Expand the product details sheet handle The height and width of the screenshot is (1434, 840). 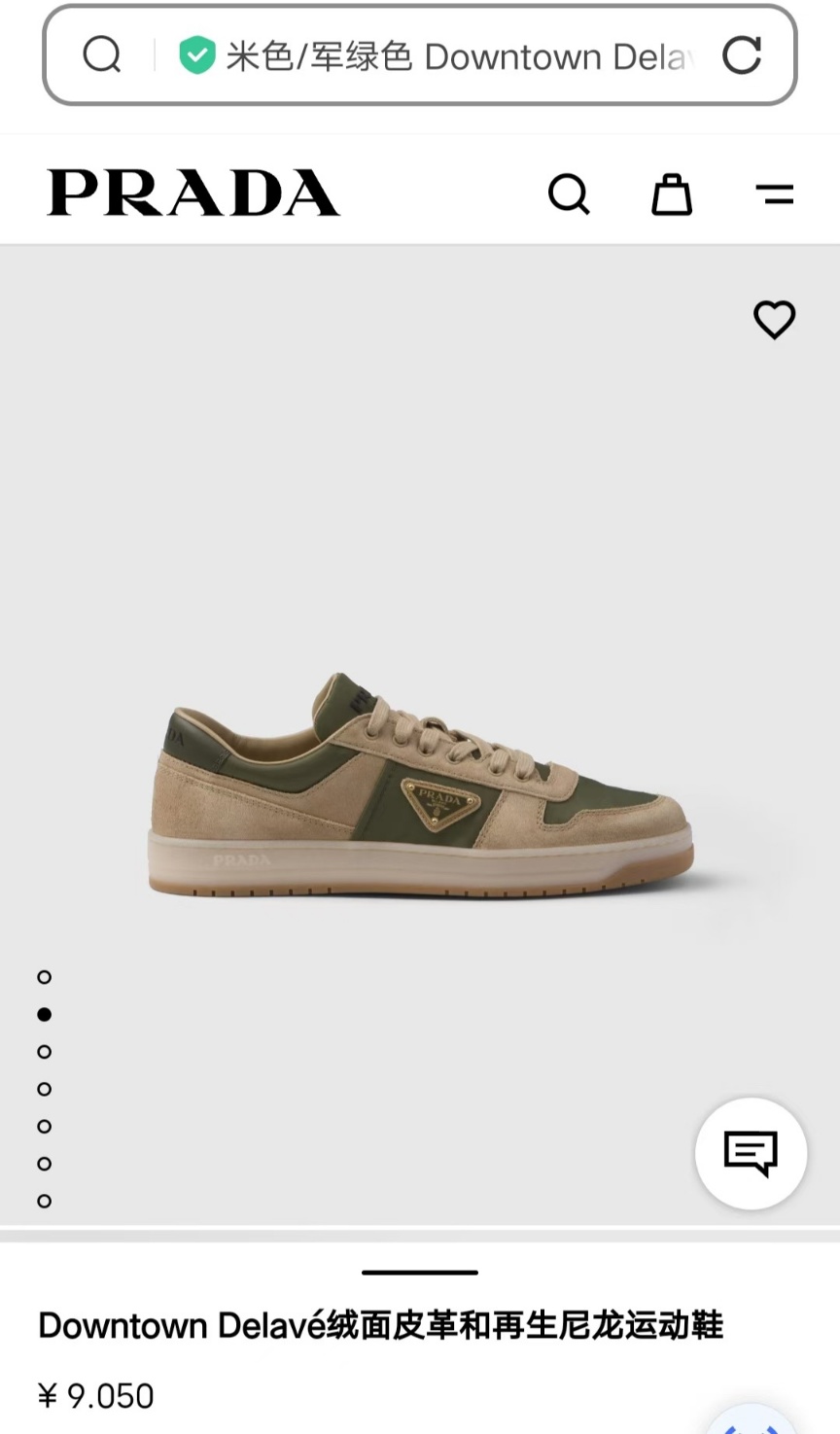click(x=420, y=1272)
